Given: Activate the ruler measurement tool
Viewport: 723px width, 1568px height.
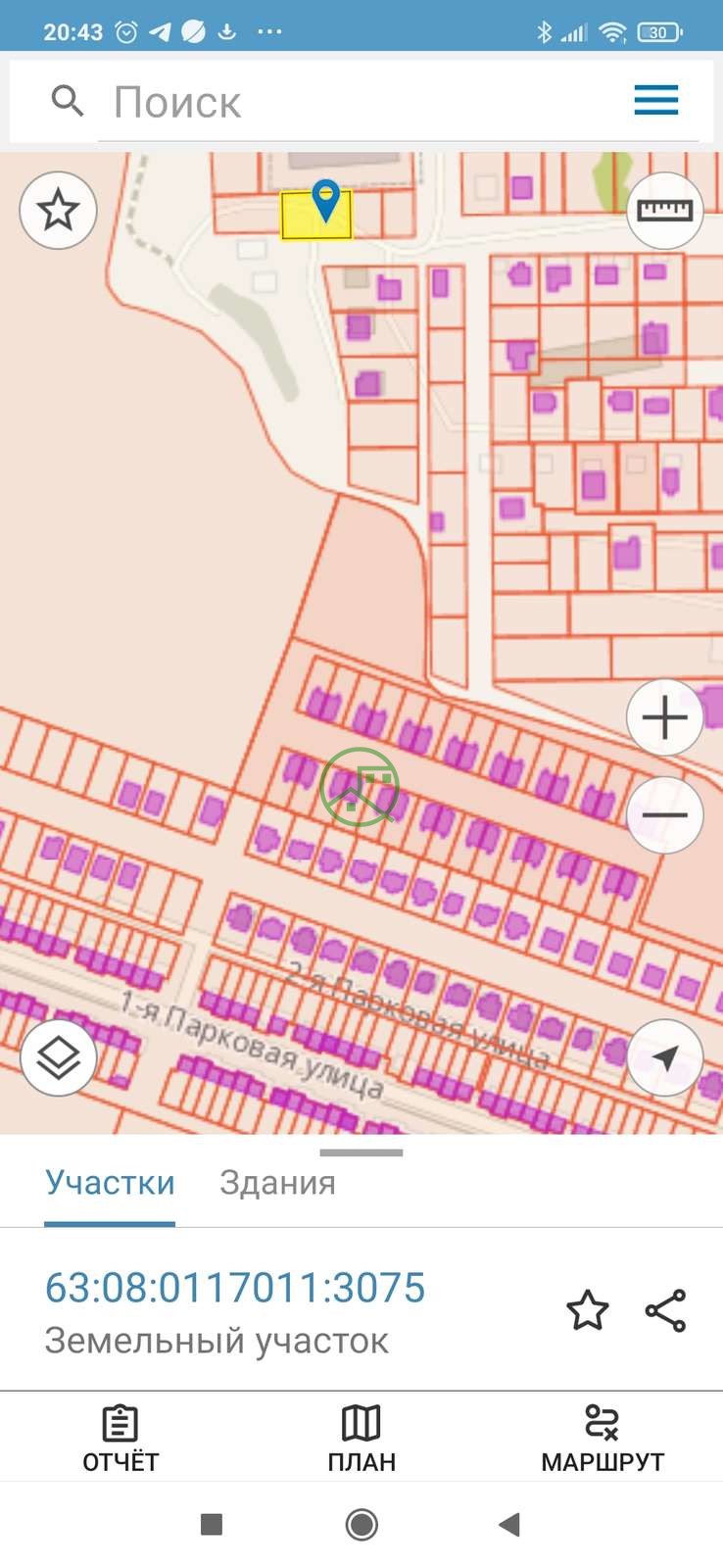Looking at the screenshot, I should (664, 210).
